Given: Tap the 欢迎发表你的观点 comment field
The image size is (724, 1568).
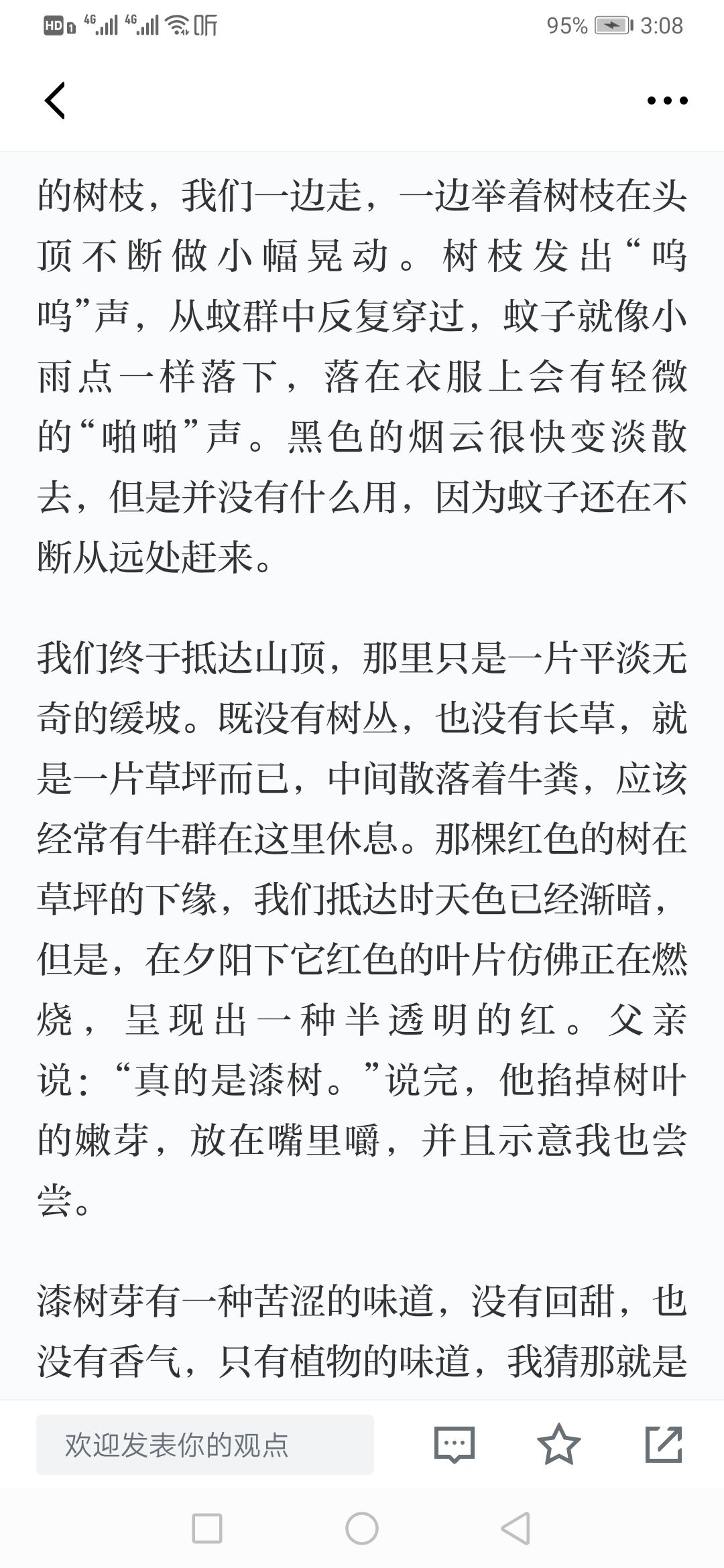Looking at the screenshot, I should pyautogui.click(x=205, y=1444).
